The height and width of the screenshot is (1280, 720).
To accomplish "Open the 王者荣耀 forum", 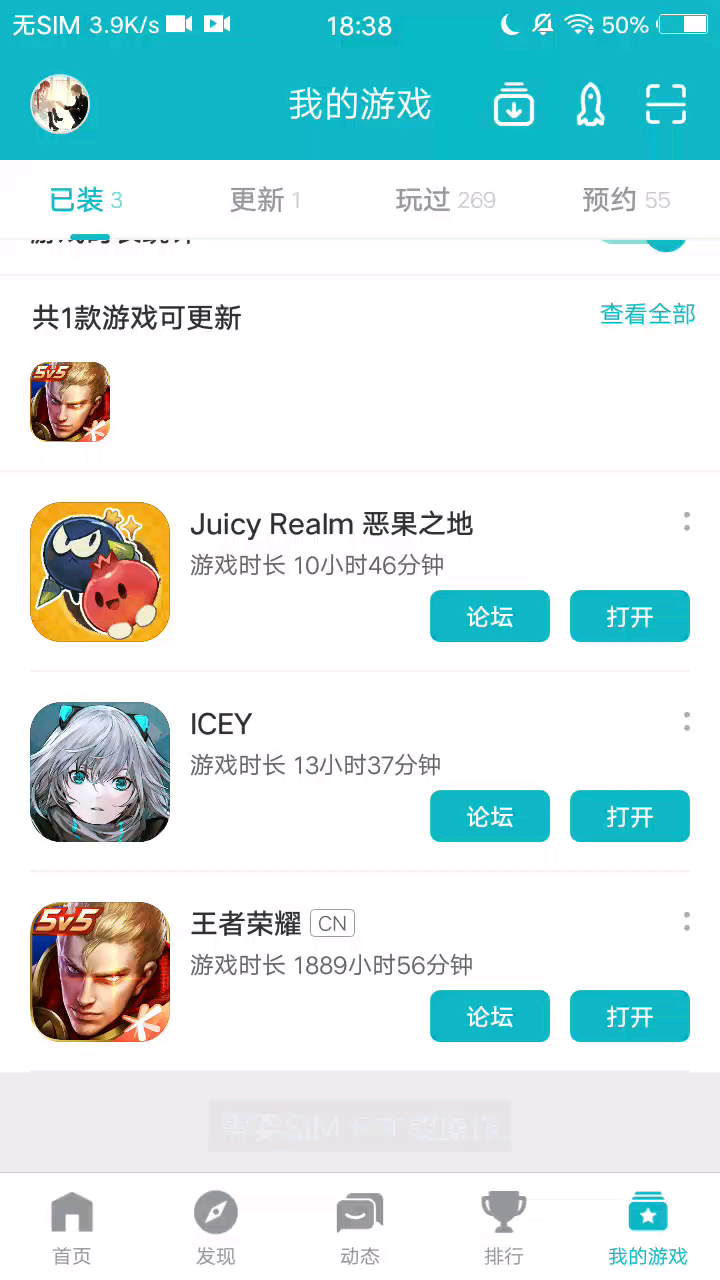I will tap(490, 1016).
